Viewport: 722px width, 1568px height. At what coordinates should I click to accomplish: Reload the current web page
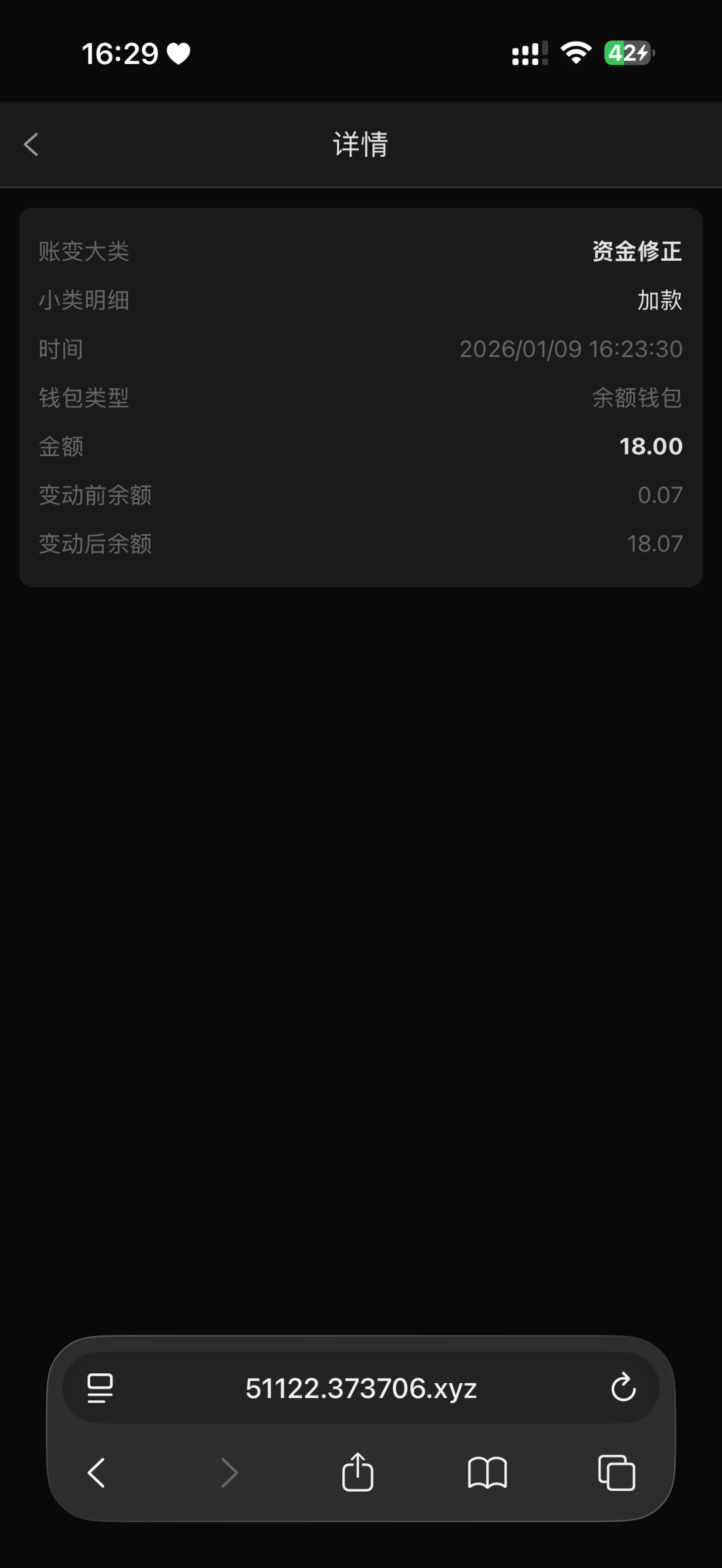click(x=623, y=1387)
